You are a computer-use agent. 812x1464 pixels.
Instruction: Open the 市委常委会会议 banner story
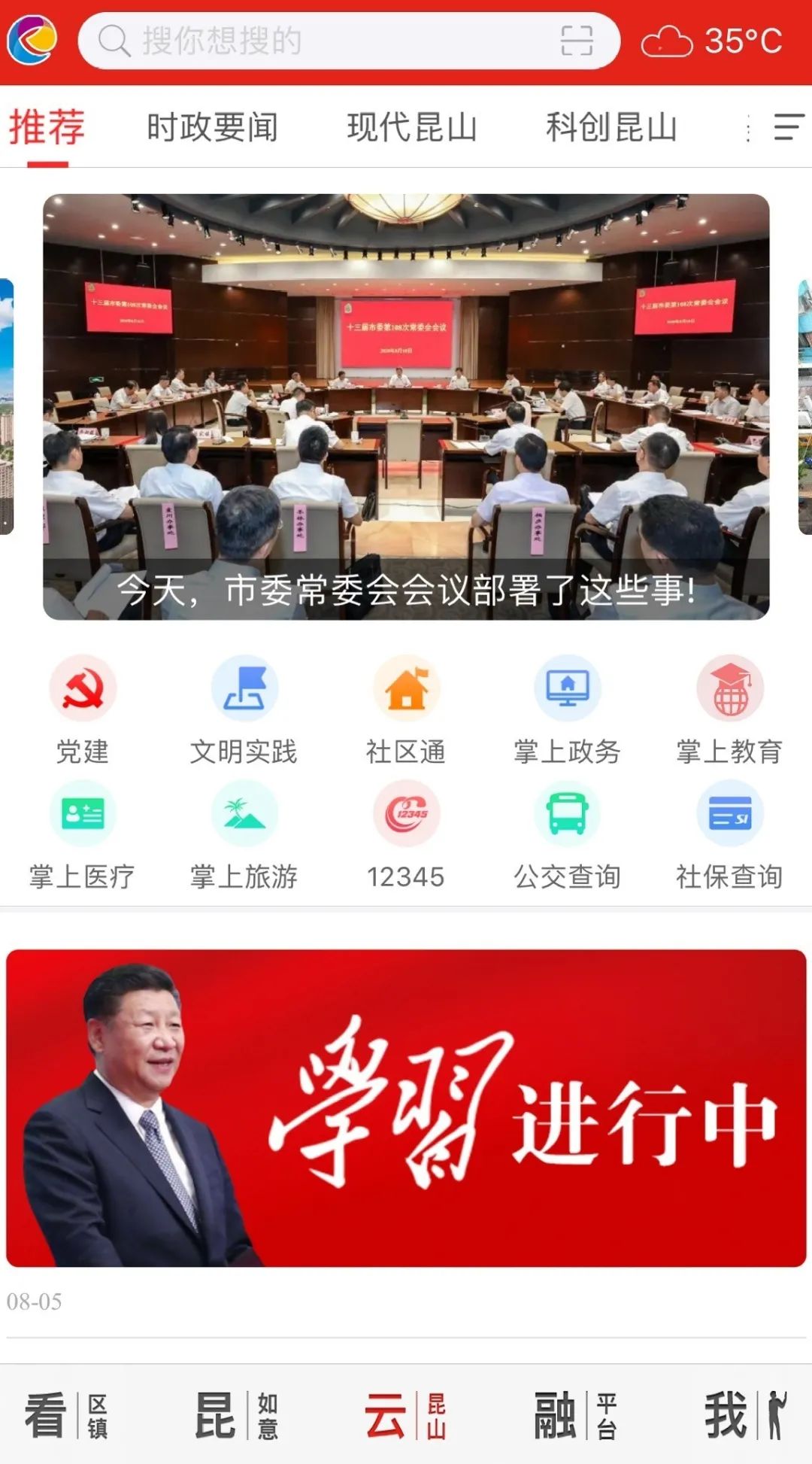406,407
